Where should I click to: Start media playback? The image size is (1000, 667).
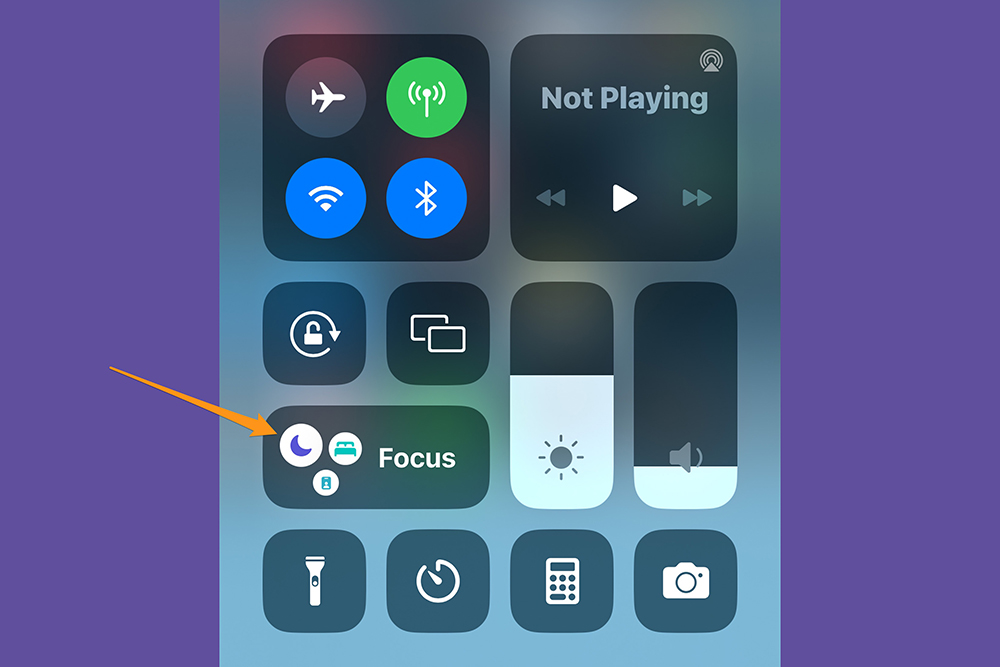(x=624, y=198)
